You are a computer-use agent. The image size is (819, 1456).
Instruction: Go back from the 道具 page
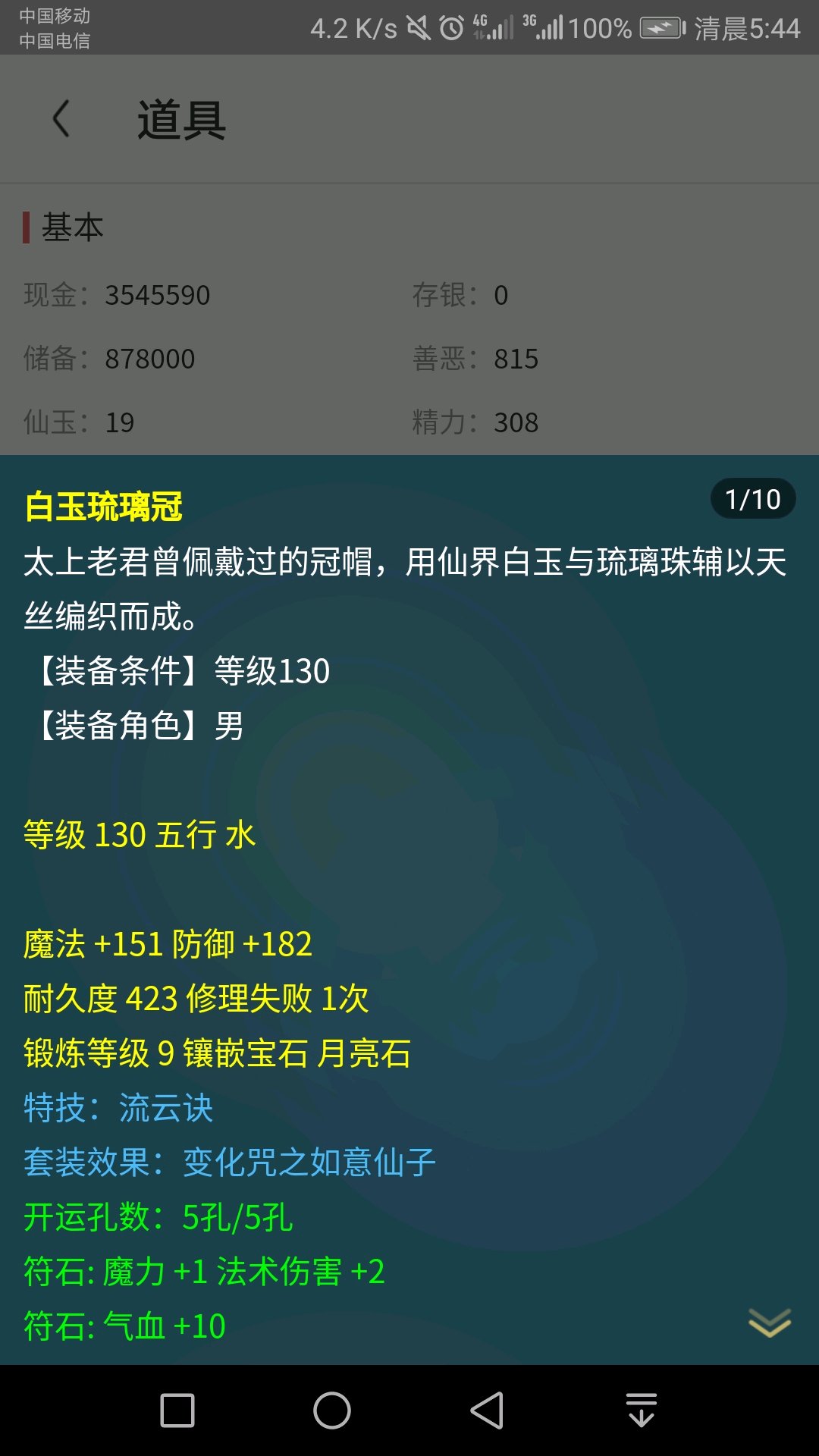(x=61, y=119)
